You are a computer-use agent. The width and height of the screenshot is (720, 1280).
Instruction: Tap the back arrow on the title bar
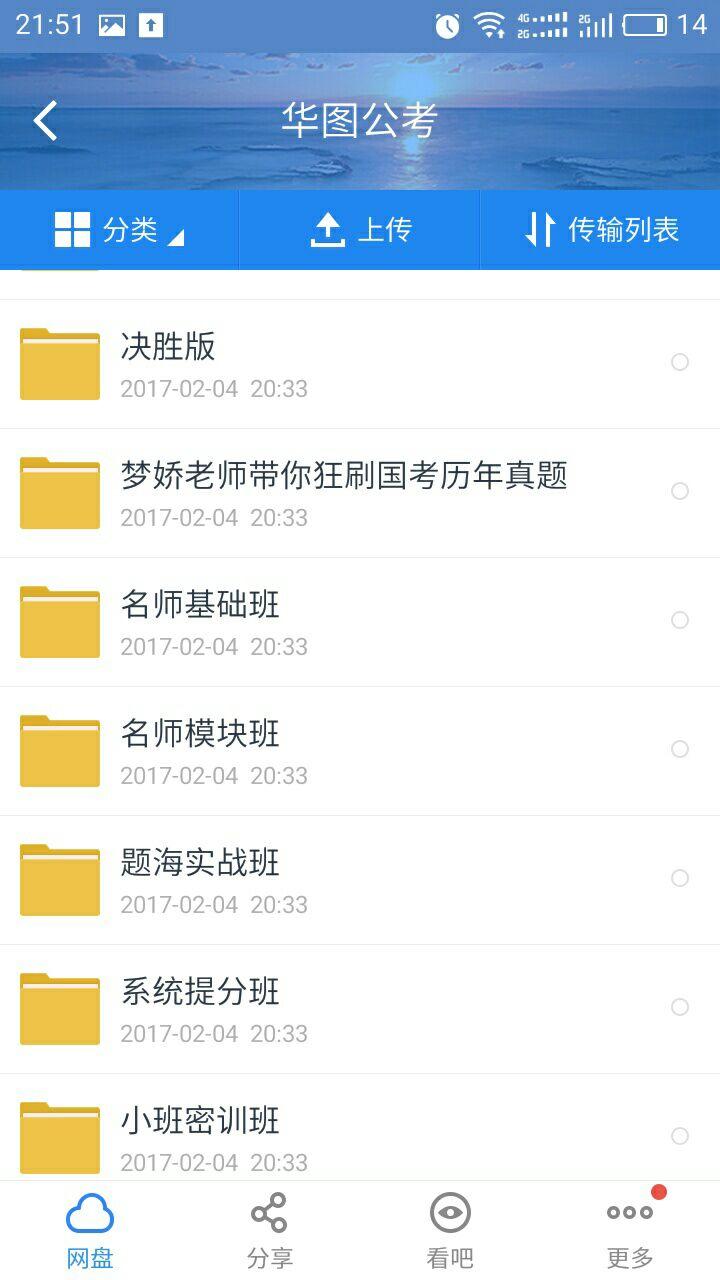point(44,119)
